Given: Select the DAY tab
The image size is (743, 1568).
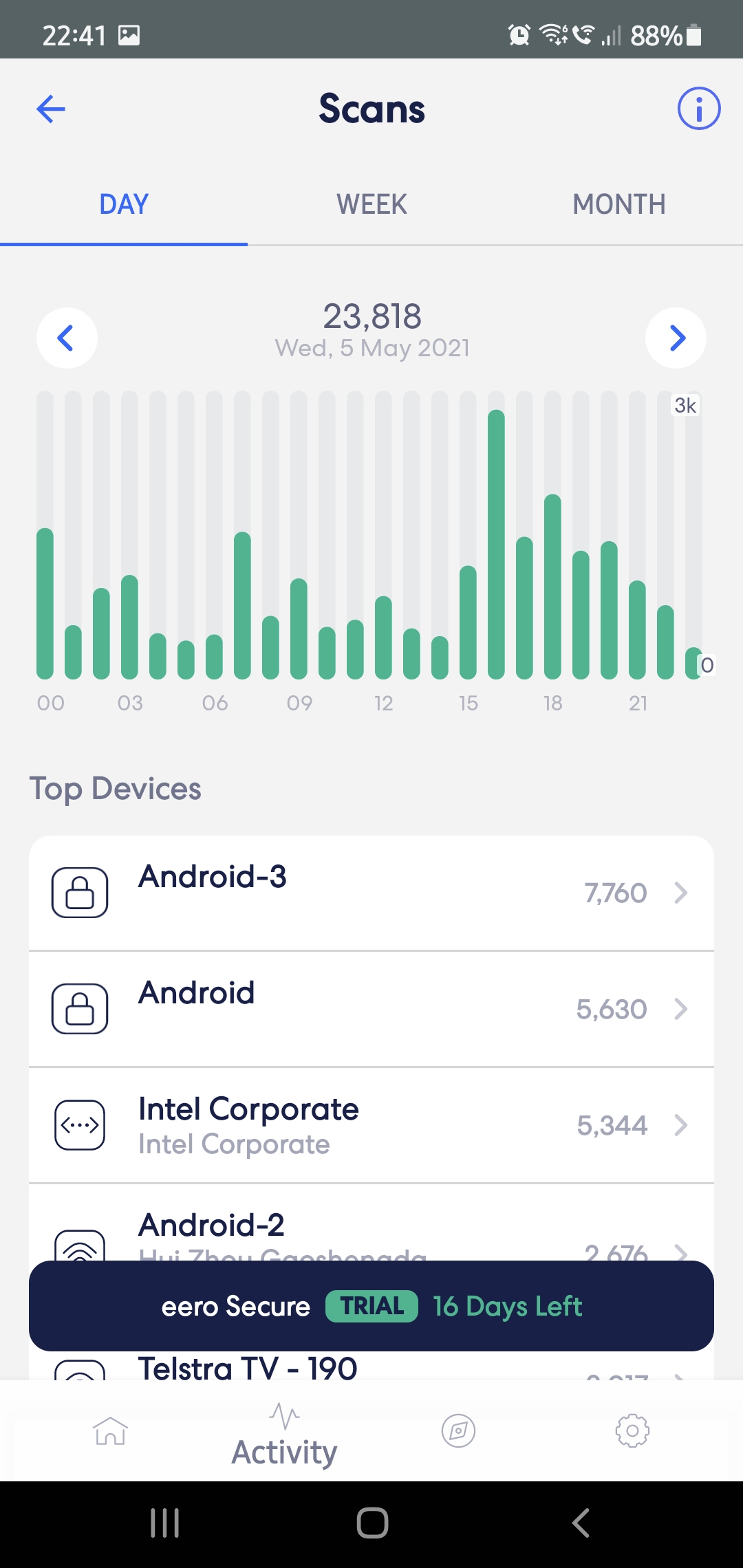Looking at the screenshot, I should point(124,204).
